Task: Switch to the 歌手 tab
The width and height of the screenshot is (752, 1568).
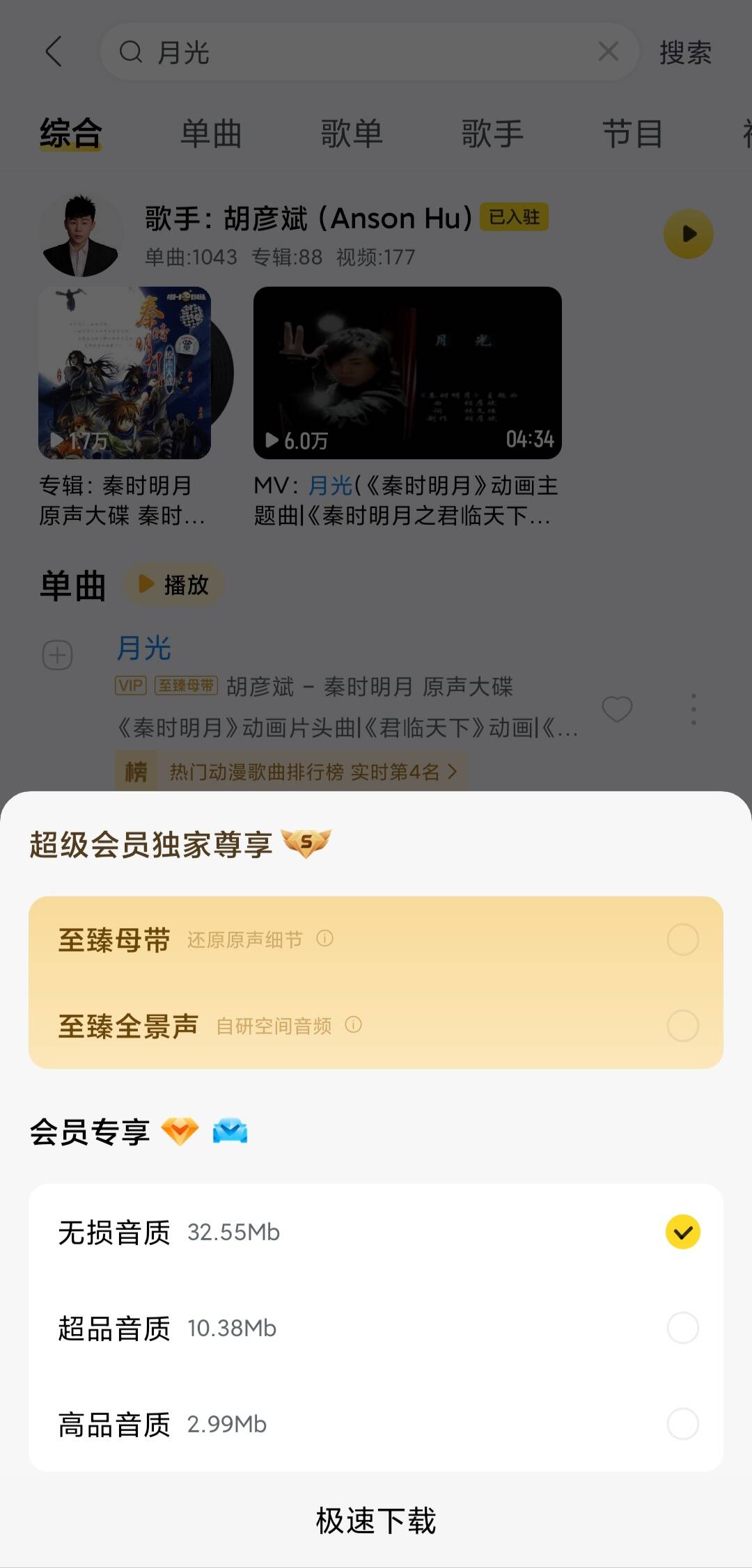Action: click(x=492, y=134)
